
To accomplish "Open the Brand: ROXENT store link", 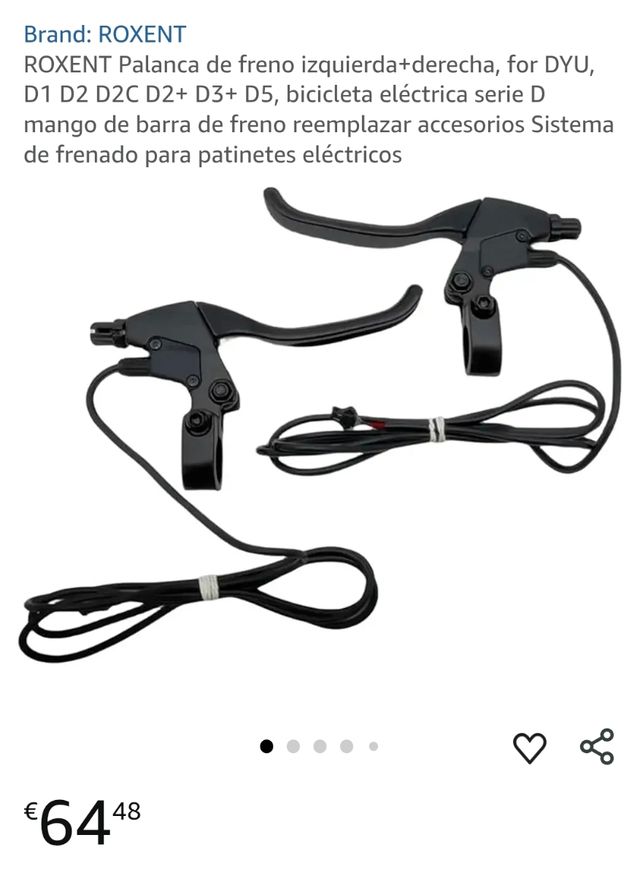I will [x=105, y=34].
